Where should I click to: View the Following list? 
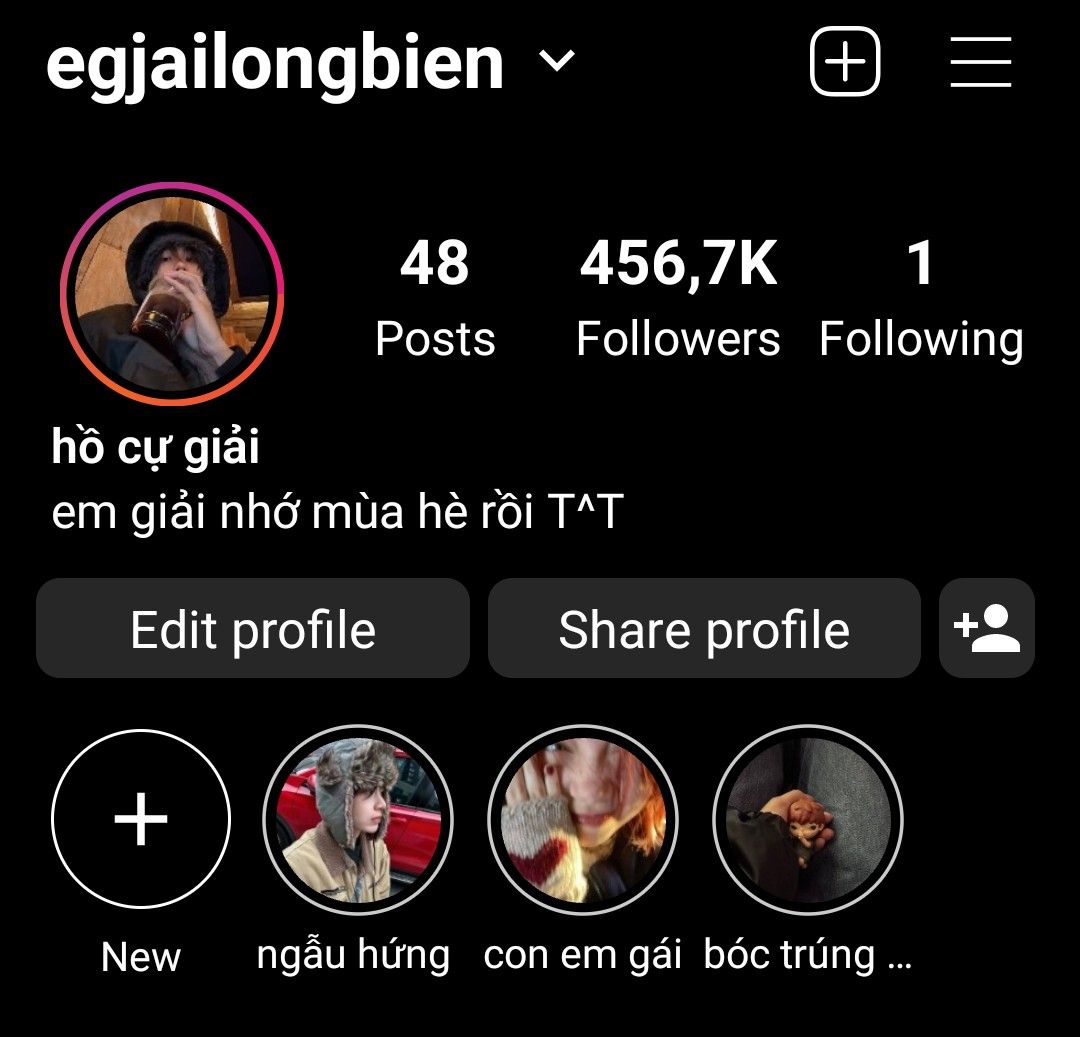(x=921, y=299)
